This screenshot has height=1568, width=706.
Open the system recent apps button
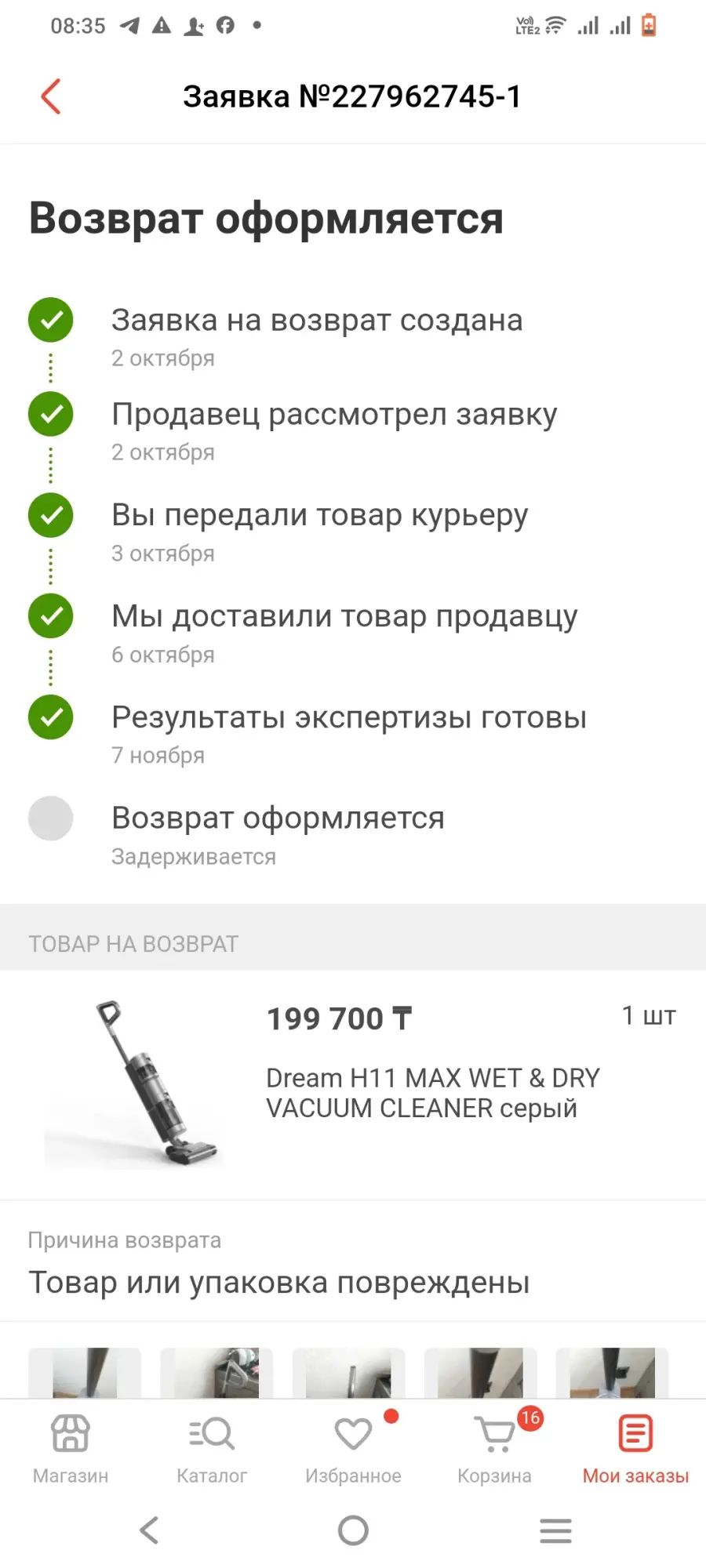555,1530
